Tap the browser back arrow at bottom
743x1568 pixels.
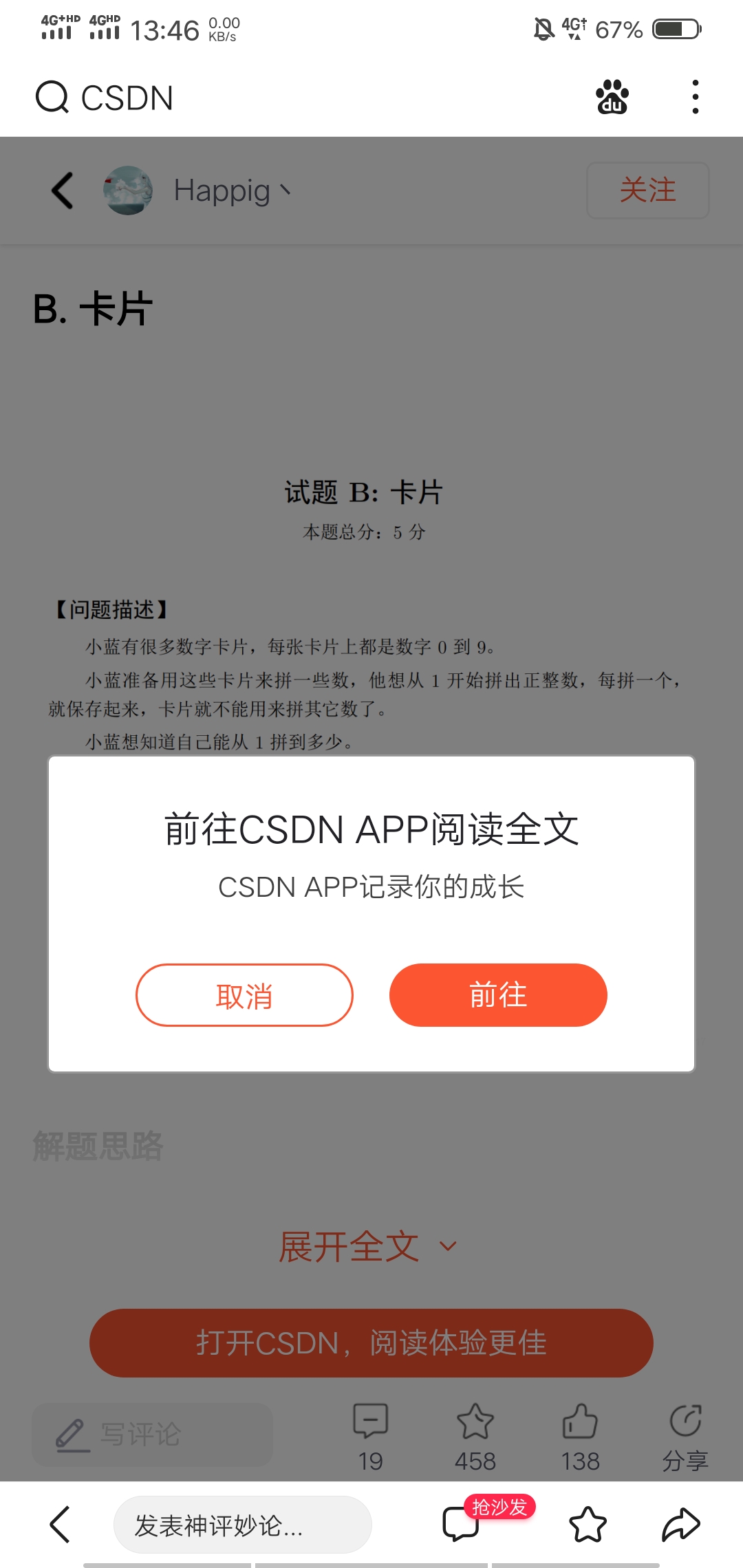(x=61, y=1525)
